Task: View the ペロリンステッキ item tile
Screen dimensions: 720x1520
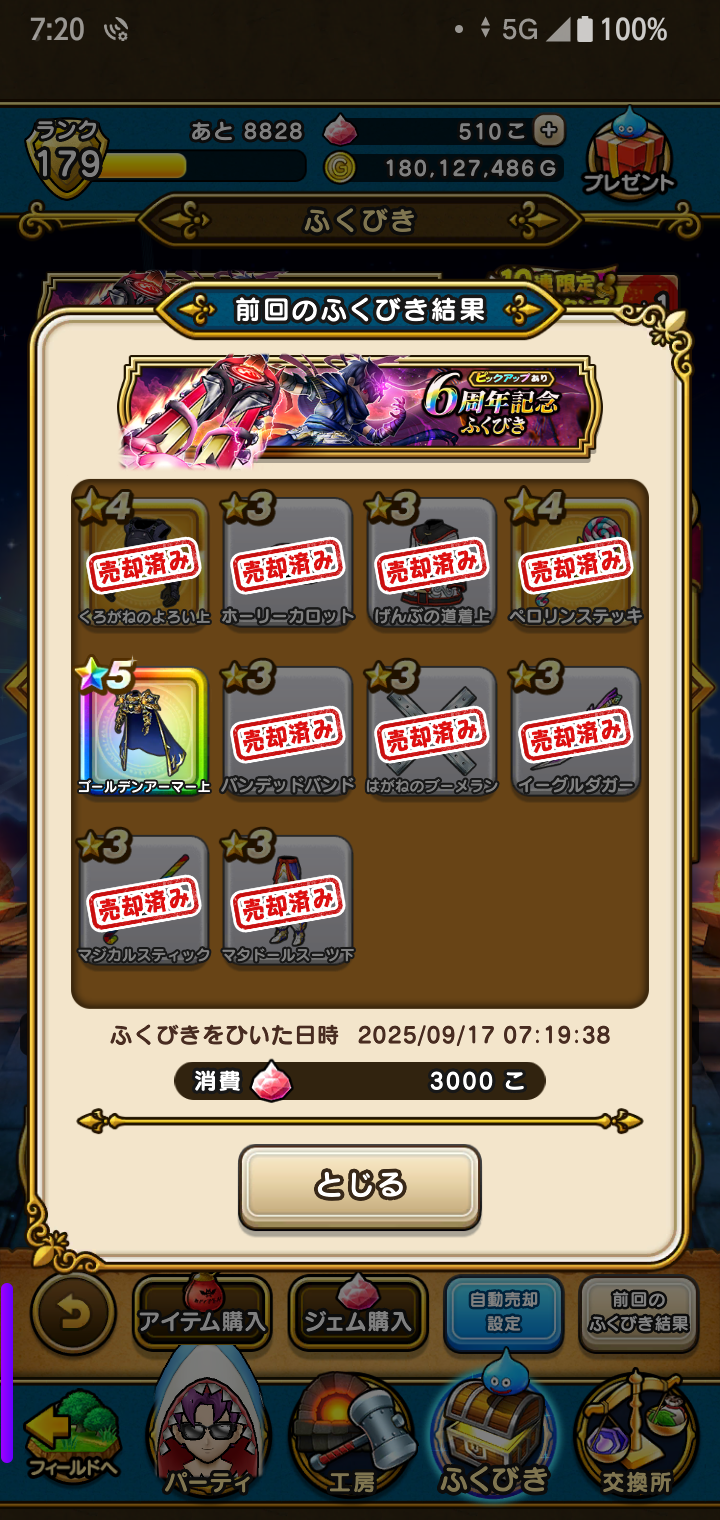Action: pyautogui.click(x=576, y=563)
